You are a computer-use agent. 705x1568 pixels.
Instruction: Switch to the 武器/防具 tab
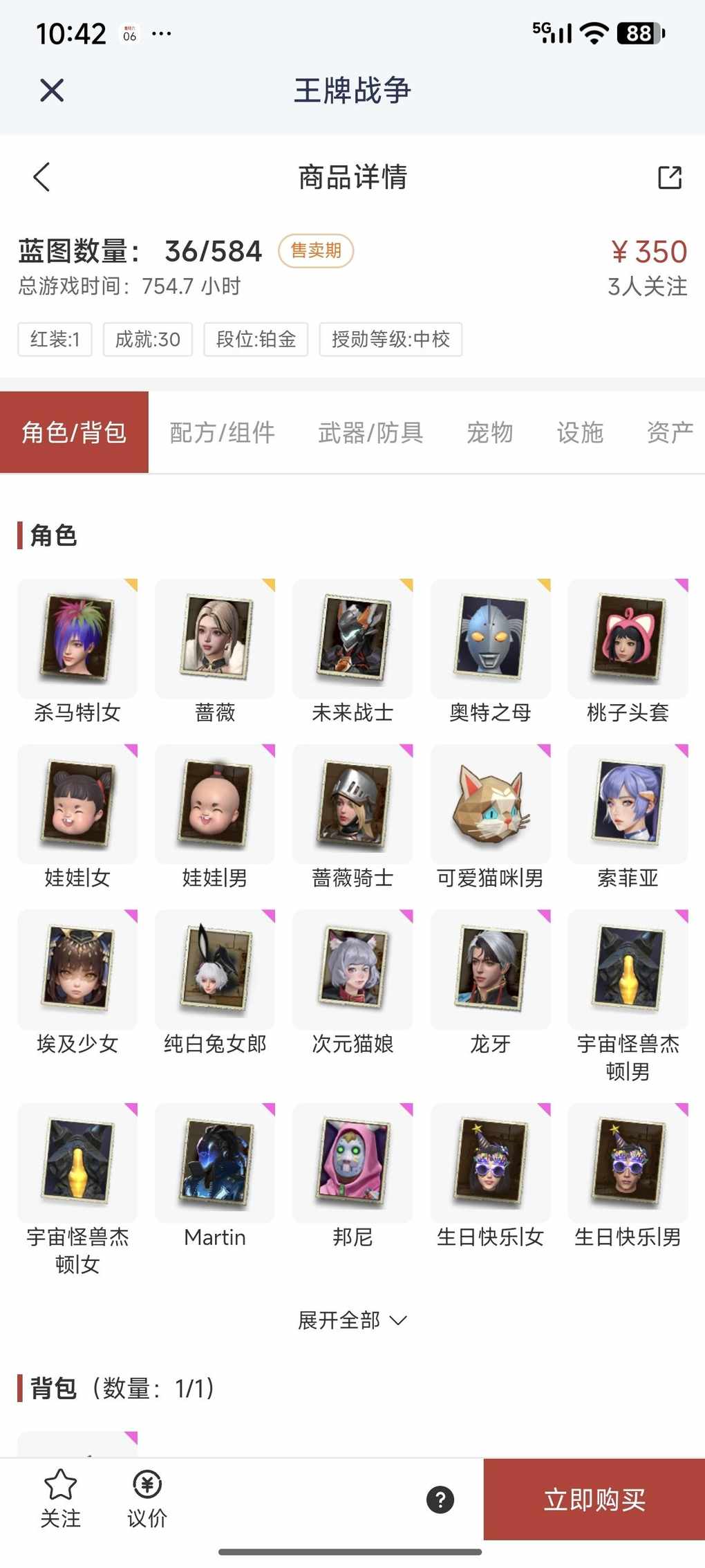pos(370,433)
